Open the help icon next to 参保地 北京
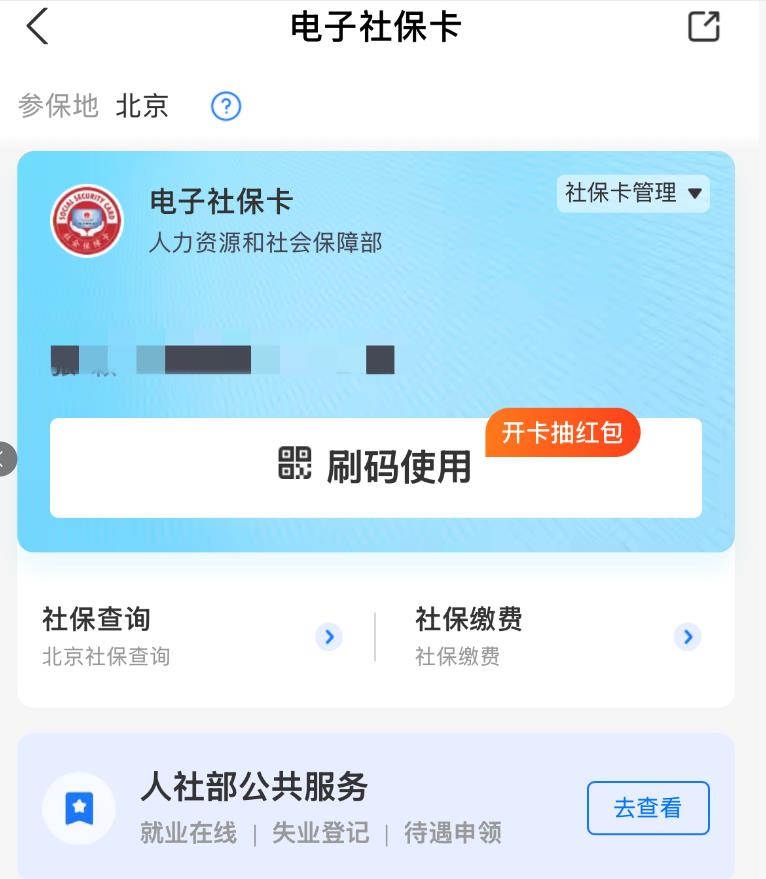 click(226, 106)
